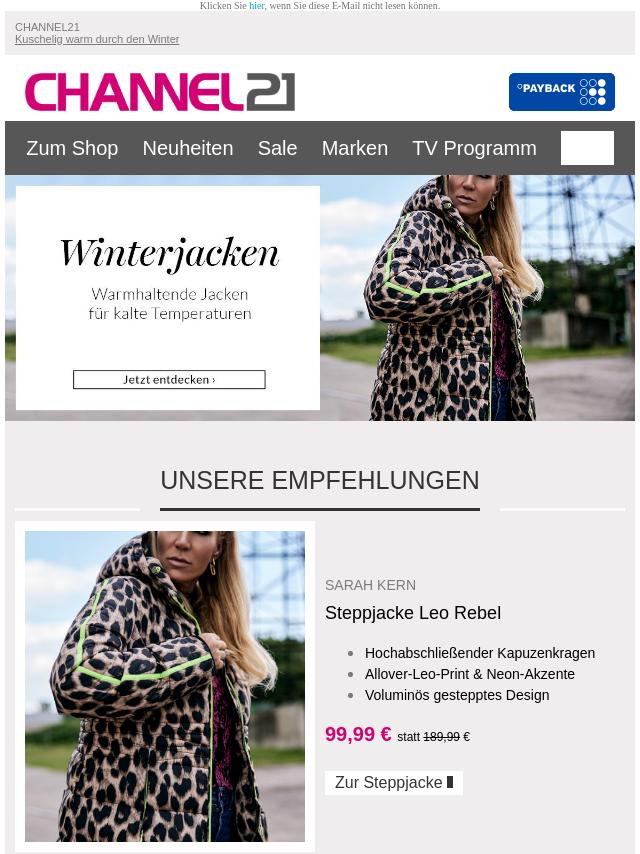Open 'Kuschelig warm durch den Winter' link
640x854 pixels.
tap(97, 40)
